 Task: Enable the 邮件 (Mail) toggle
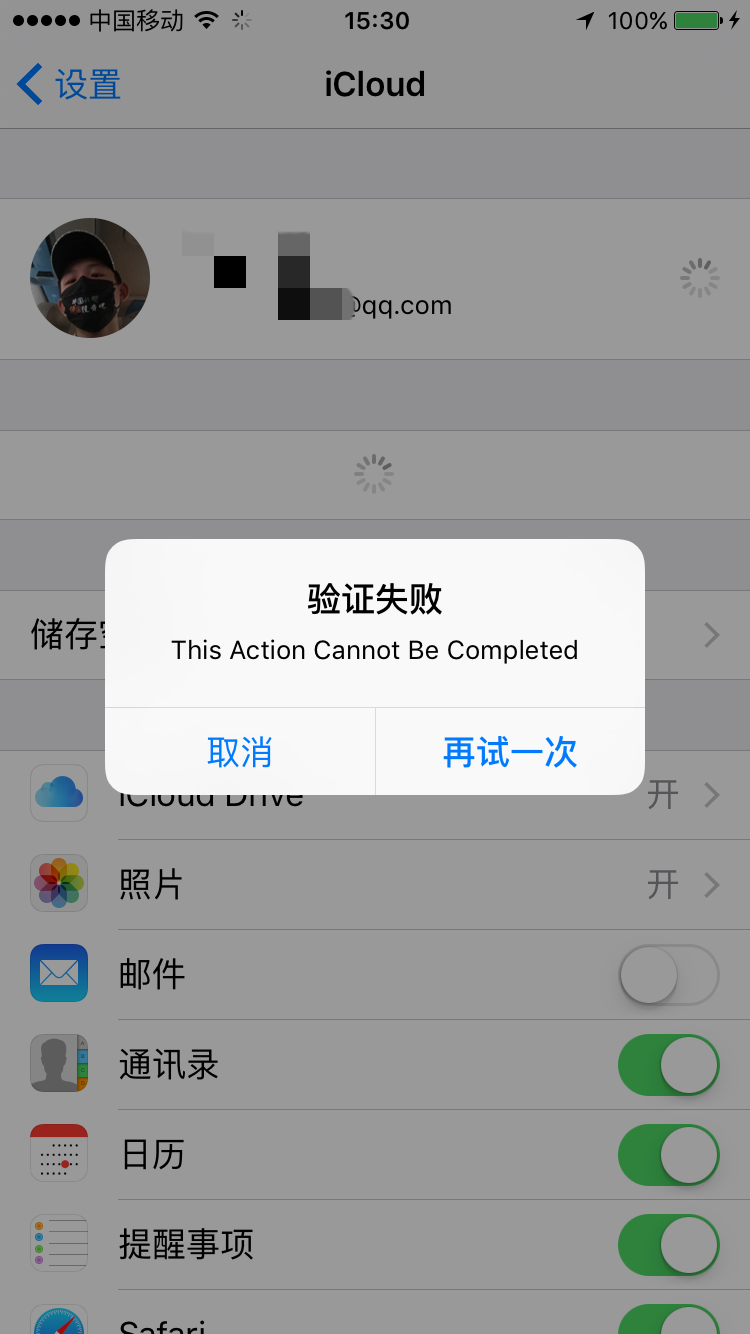point(668,973)
